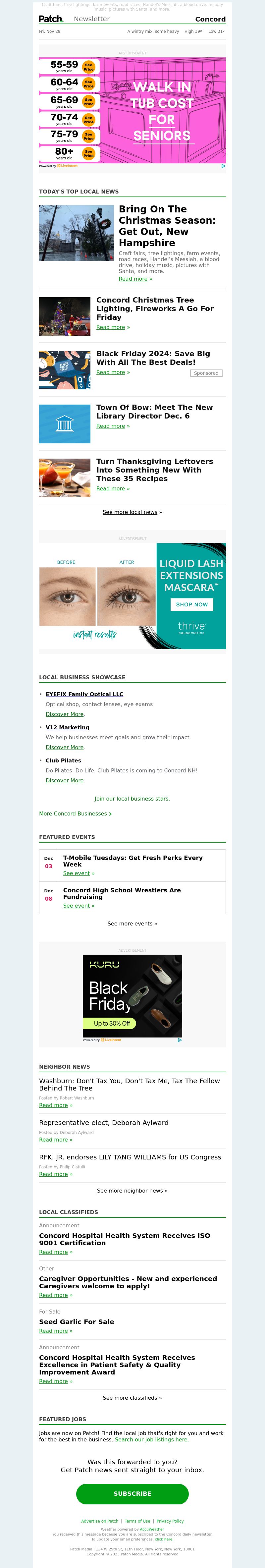Read more on Thanksgiving Leftovers recipes
Viewport: 265px width, 1568px height.
coord(111,488)
